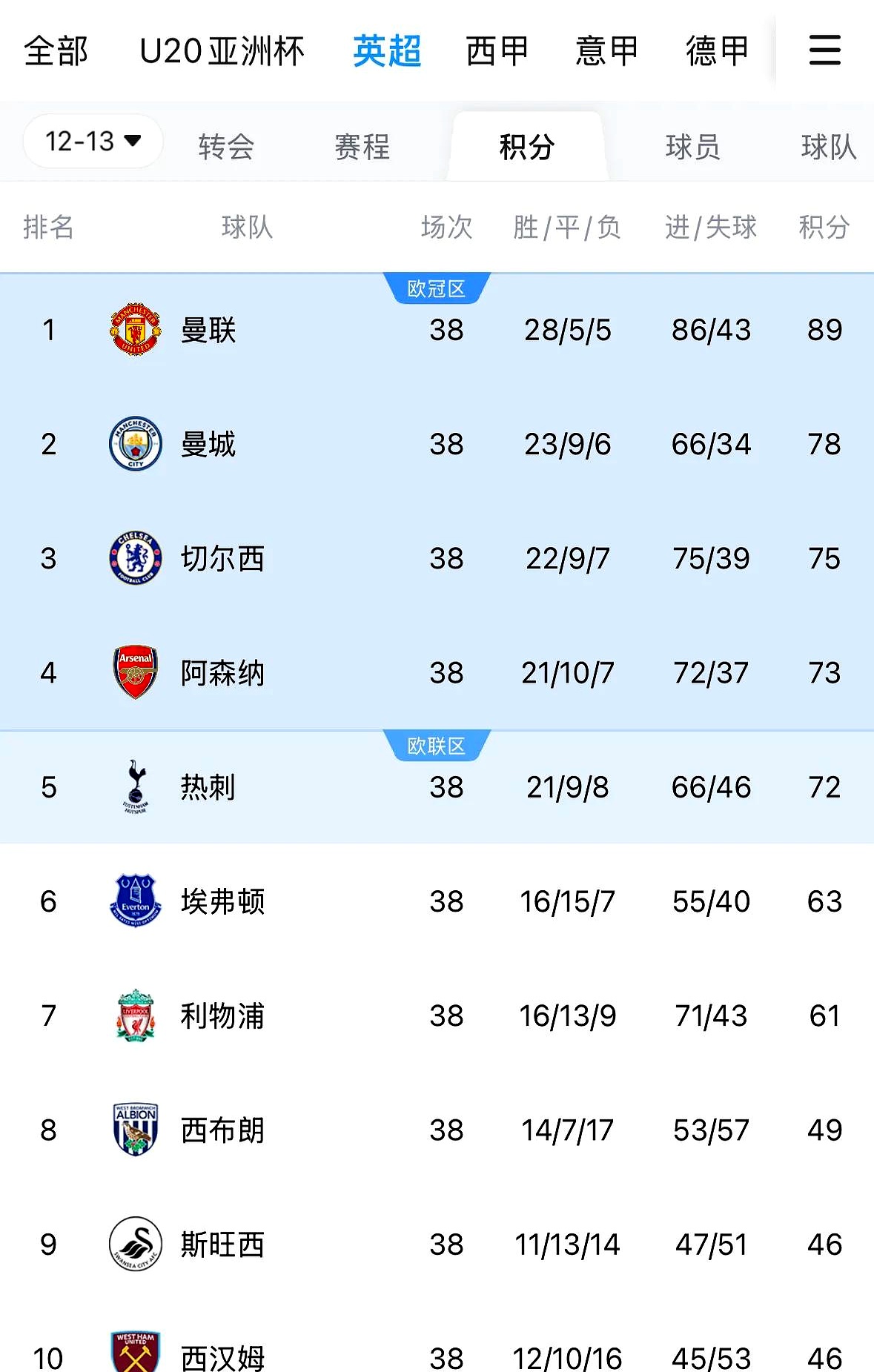Switch to the 赛程 sub-tab
Viewport: 874px width, 1372px height.
[x=362, y=147]
